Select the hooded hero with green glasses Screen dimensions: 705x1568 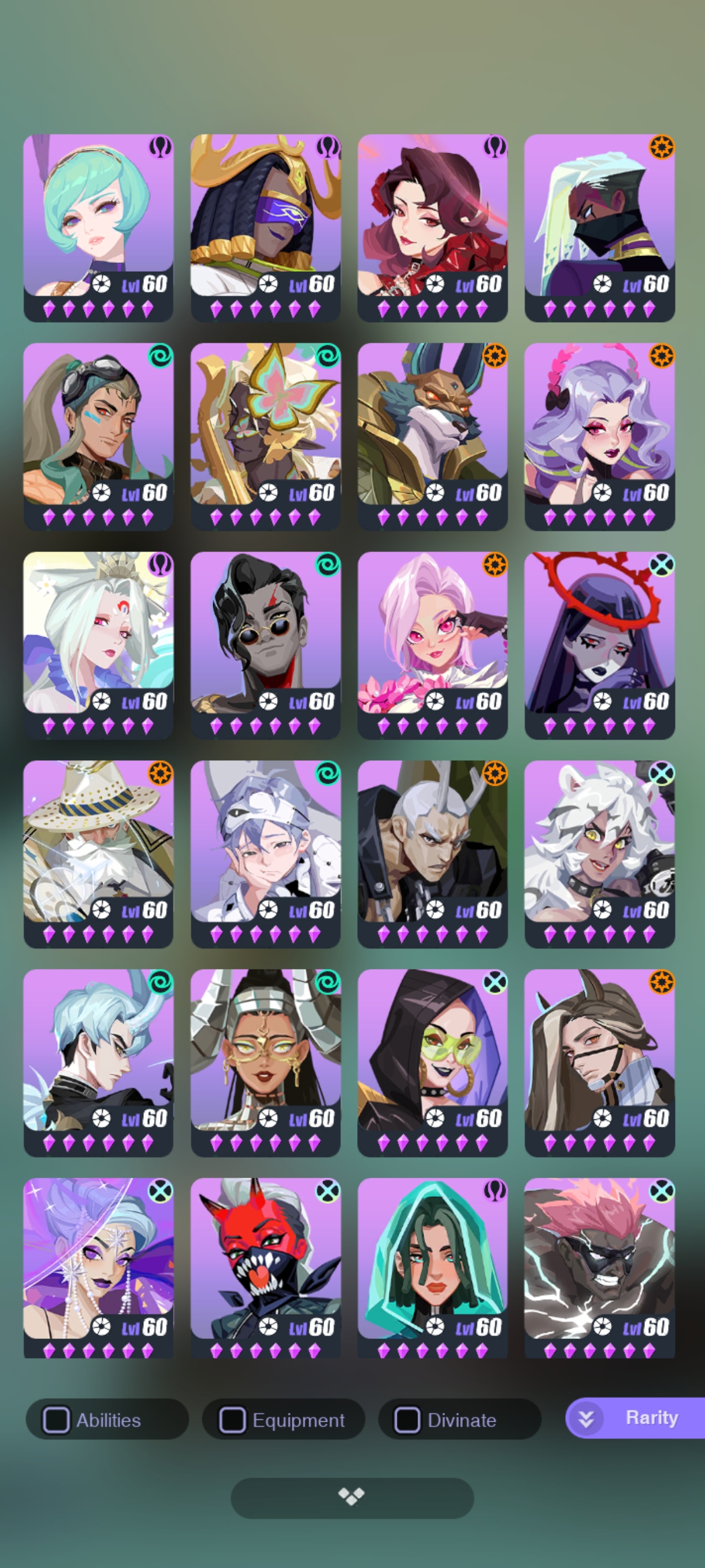click(x=432, y=1063)
